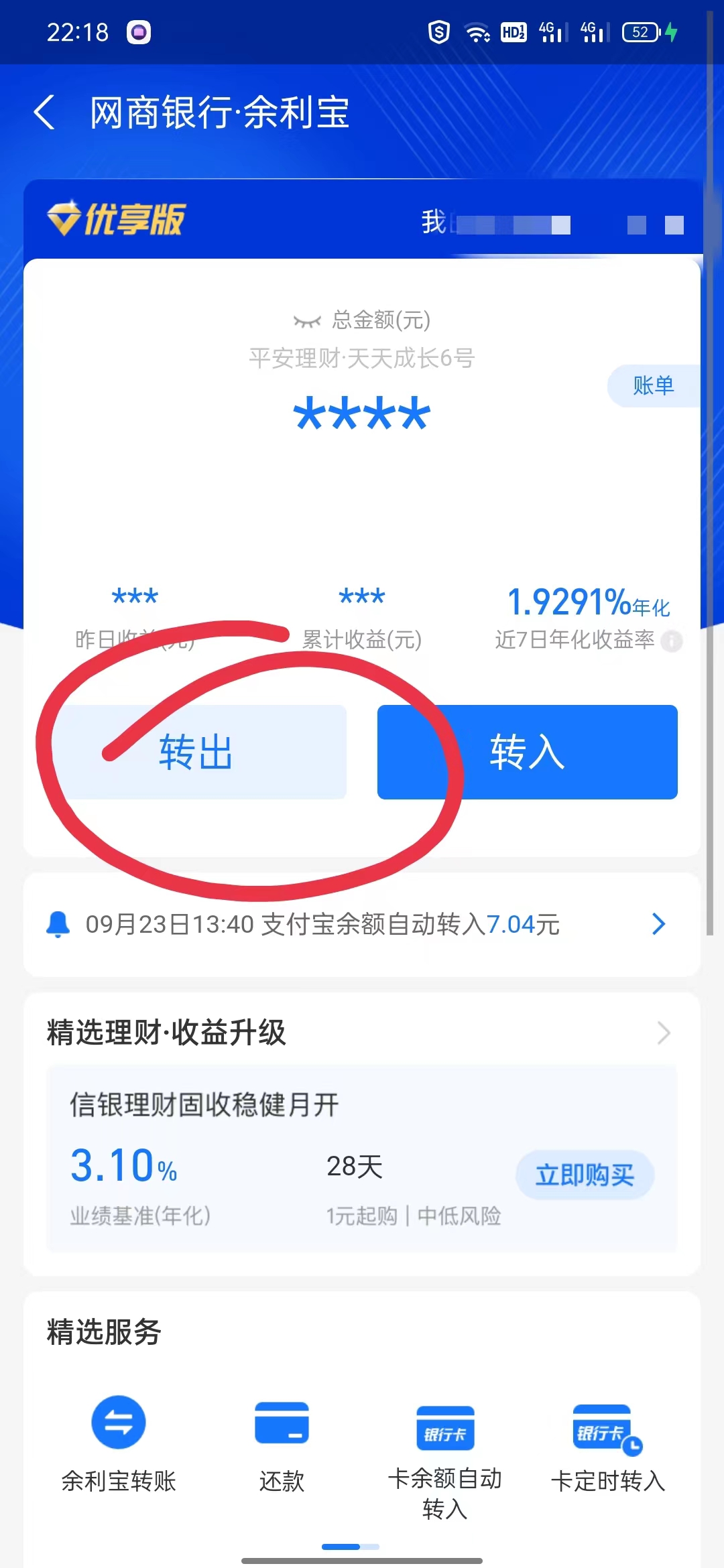
Task: Reveal the hidden total amount with eye icon
Action: (307, 322)
